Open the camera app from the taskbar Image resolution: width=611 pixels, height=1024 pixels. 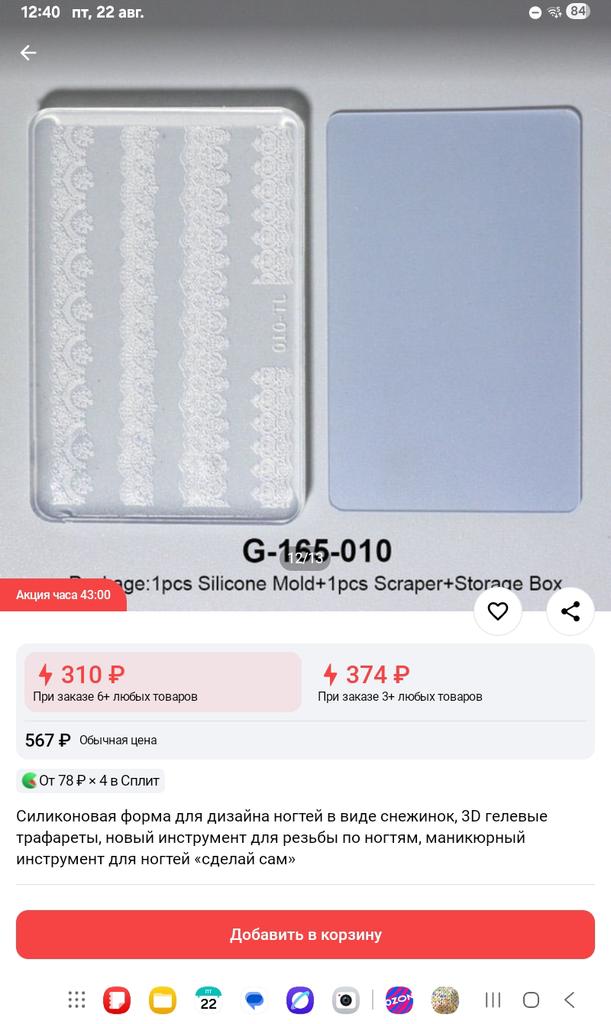(346, 999)
